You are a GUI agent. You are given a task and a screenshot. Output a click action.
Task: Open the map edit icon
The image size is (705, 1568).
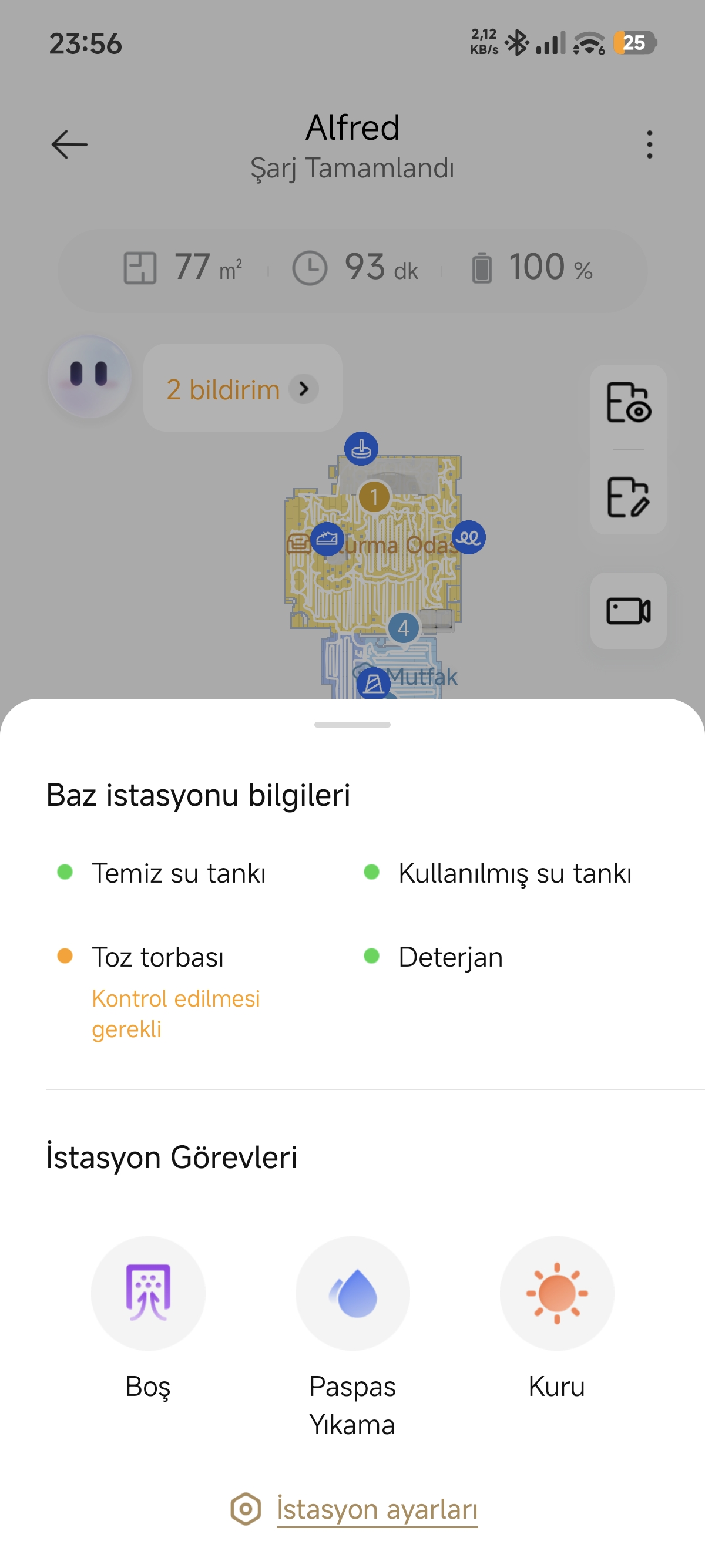tap(628, 497)
